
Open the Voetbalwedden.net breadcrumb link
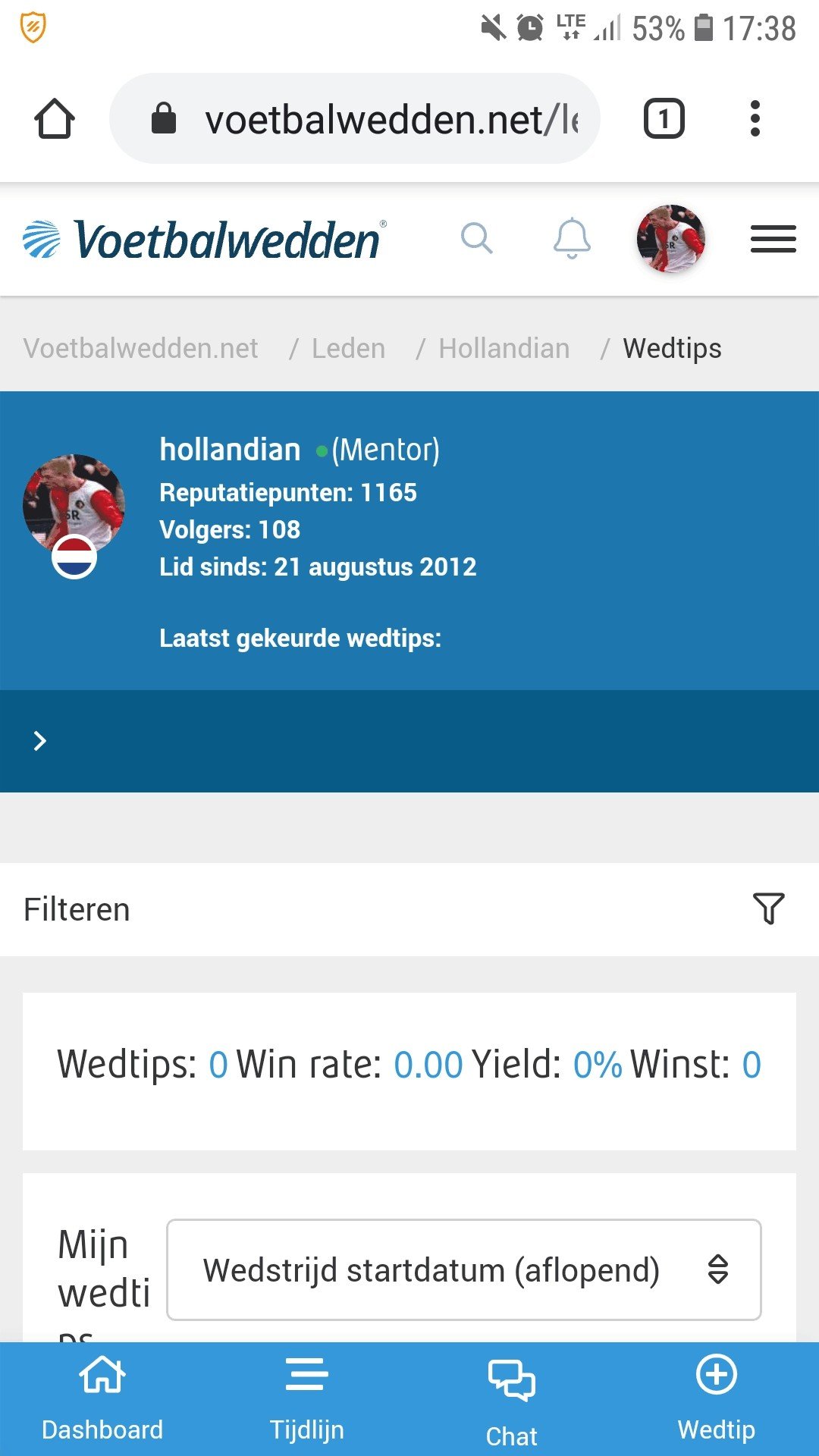click(x=141, y=349)
